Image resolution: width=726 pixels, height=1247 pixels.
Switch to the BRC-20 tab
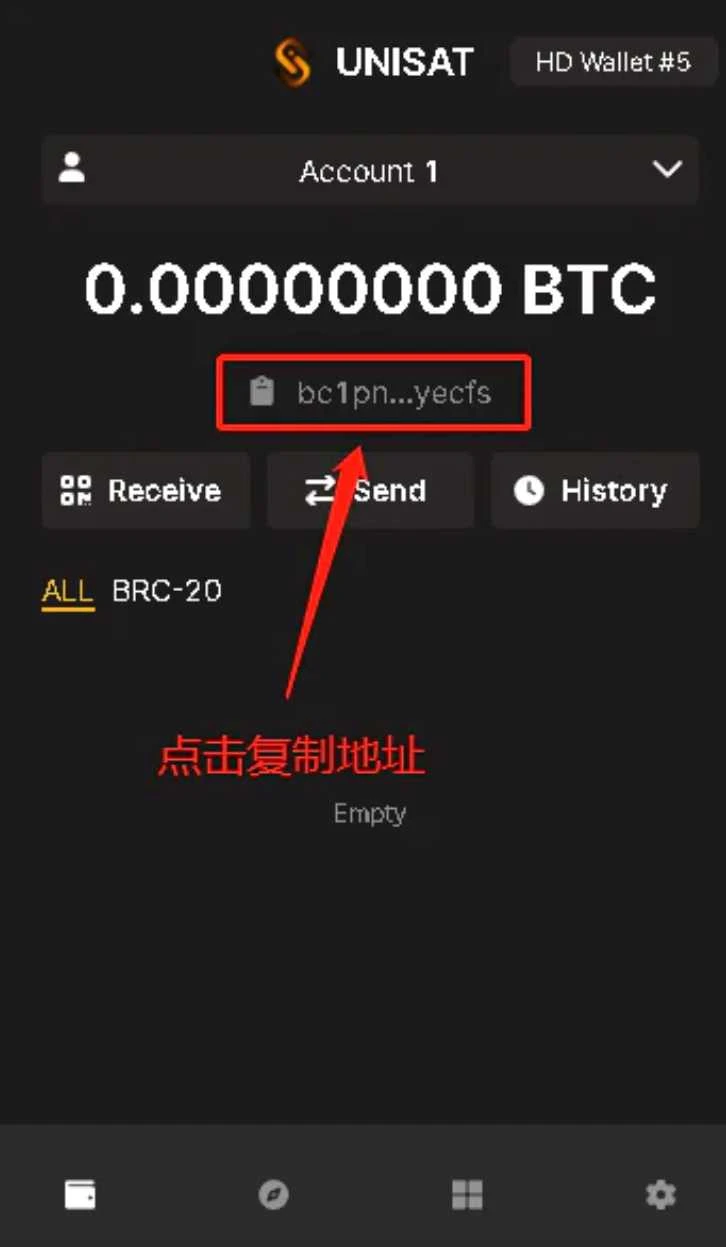(167, 591)
